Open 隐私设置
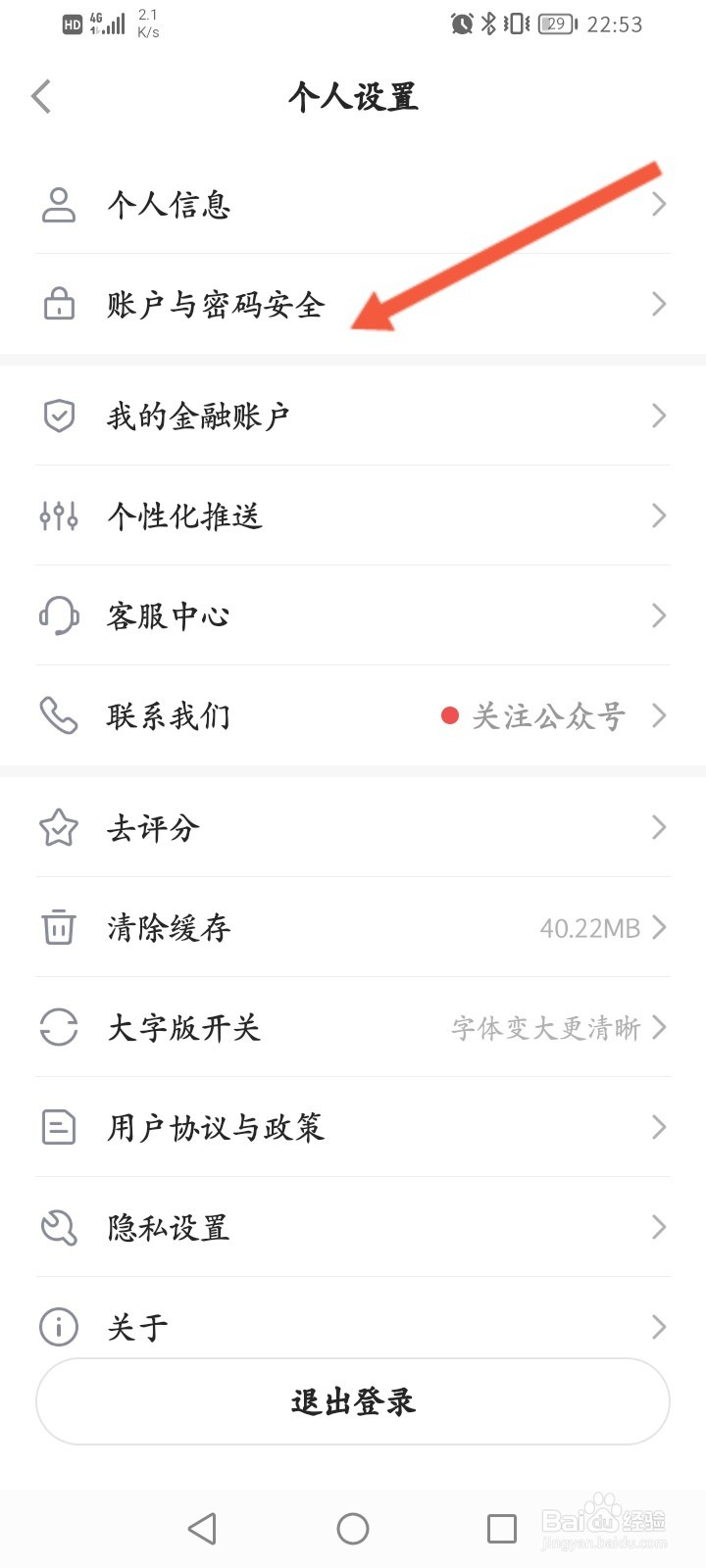Viewport: 706px width, 1568px height. [x=353, y=1228]
